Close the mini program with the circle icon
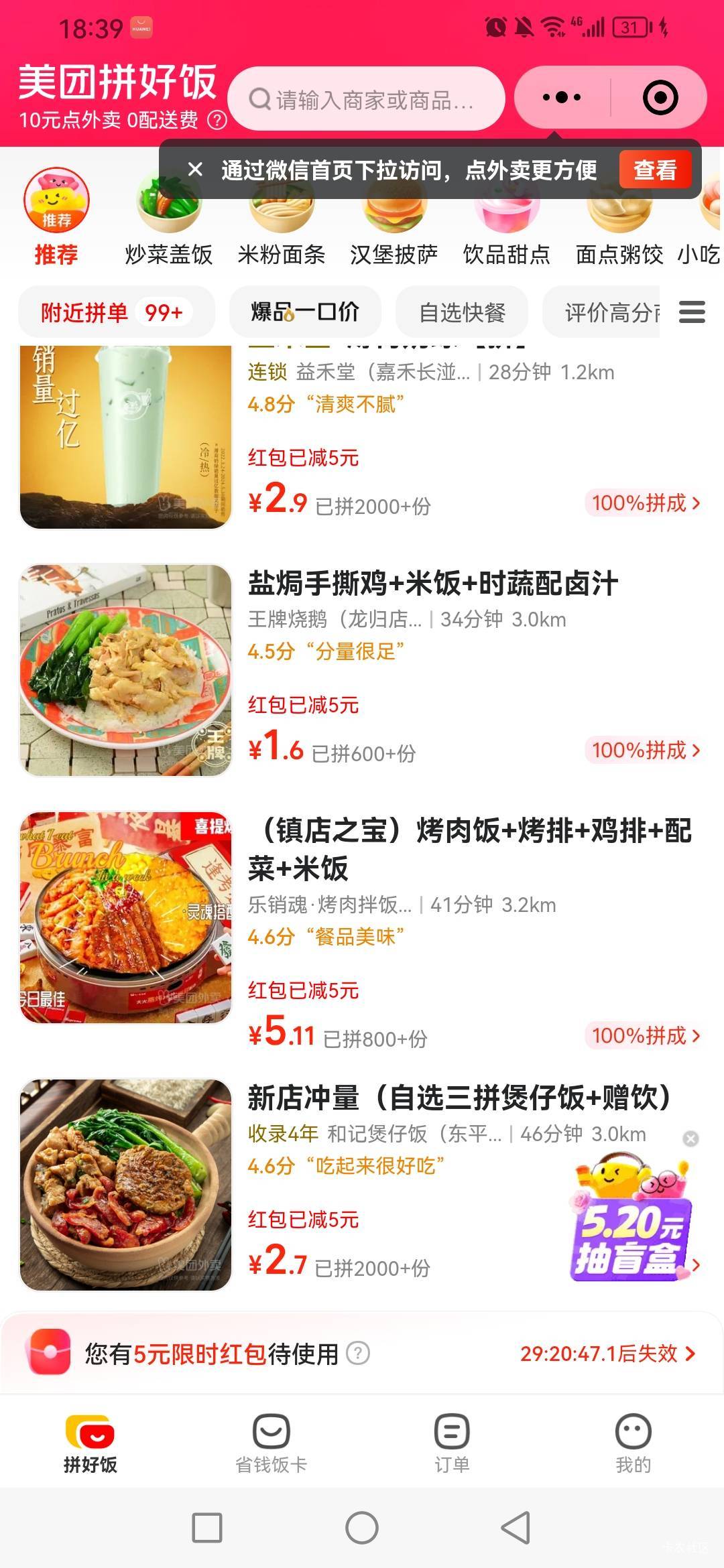Screen dimensions: 724x1568 point(660,98)
